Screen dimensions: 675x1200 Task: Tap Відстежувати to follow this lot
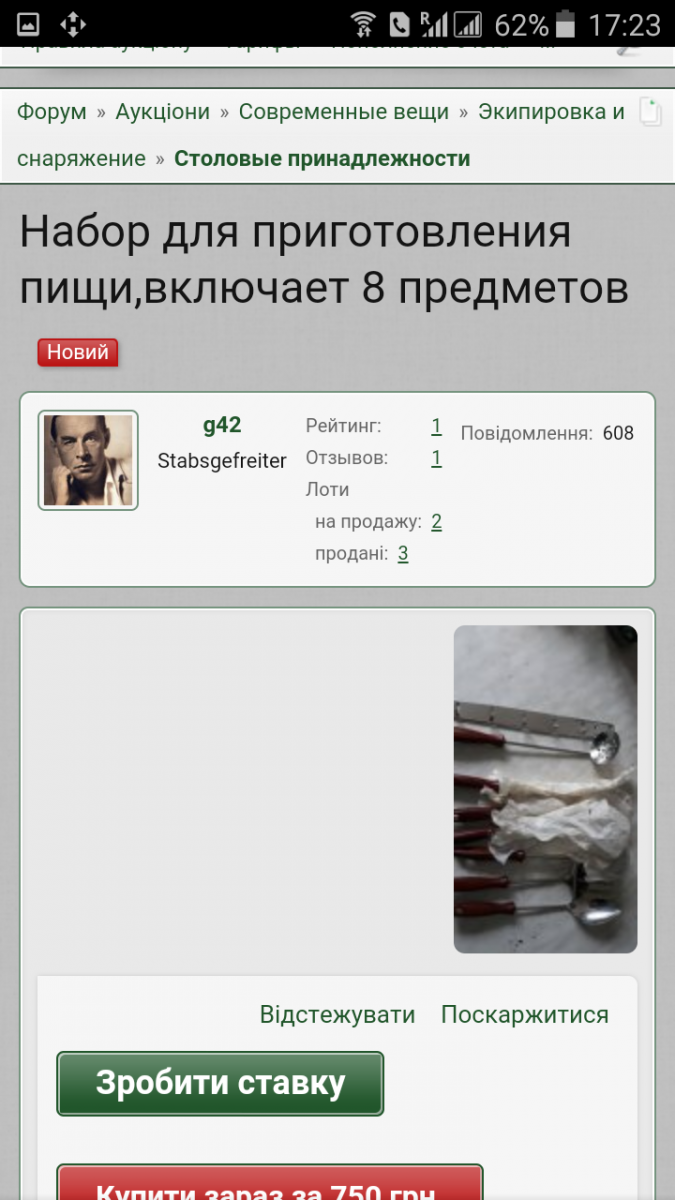coord(338,1015)
